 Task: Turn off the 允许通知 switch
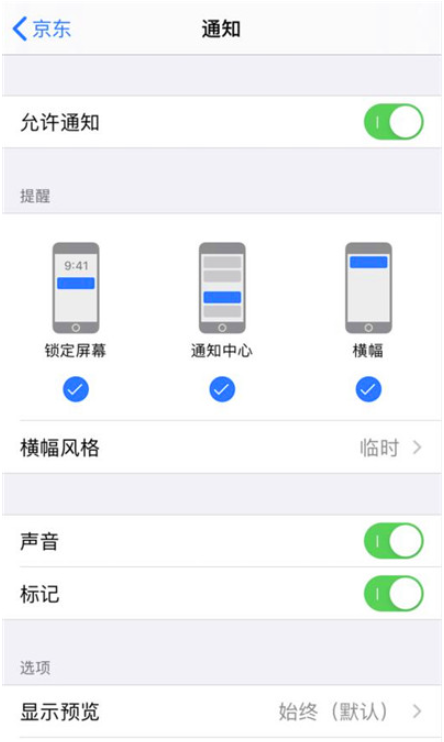coord(393,122)
